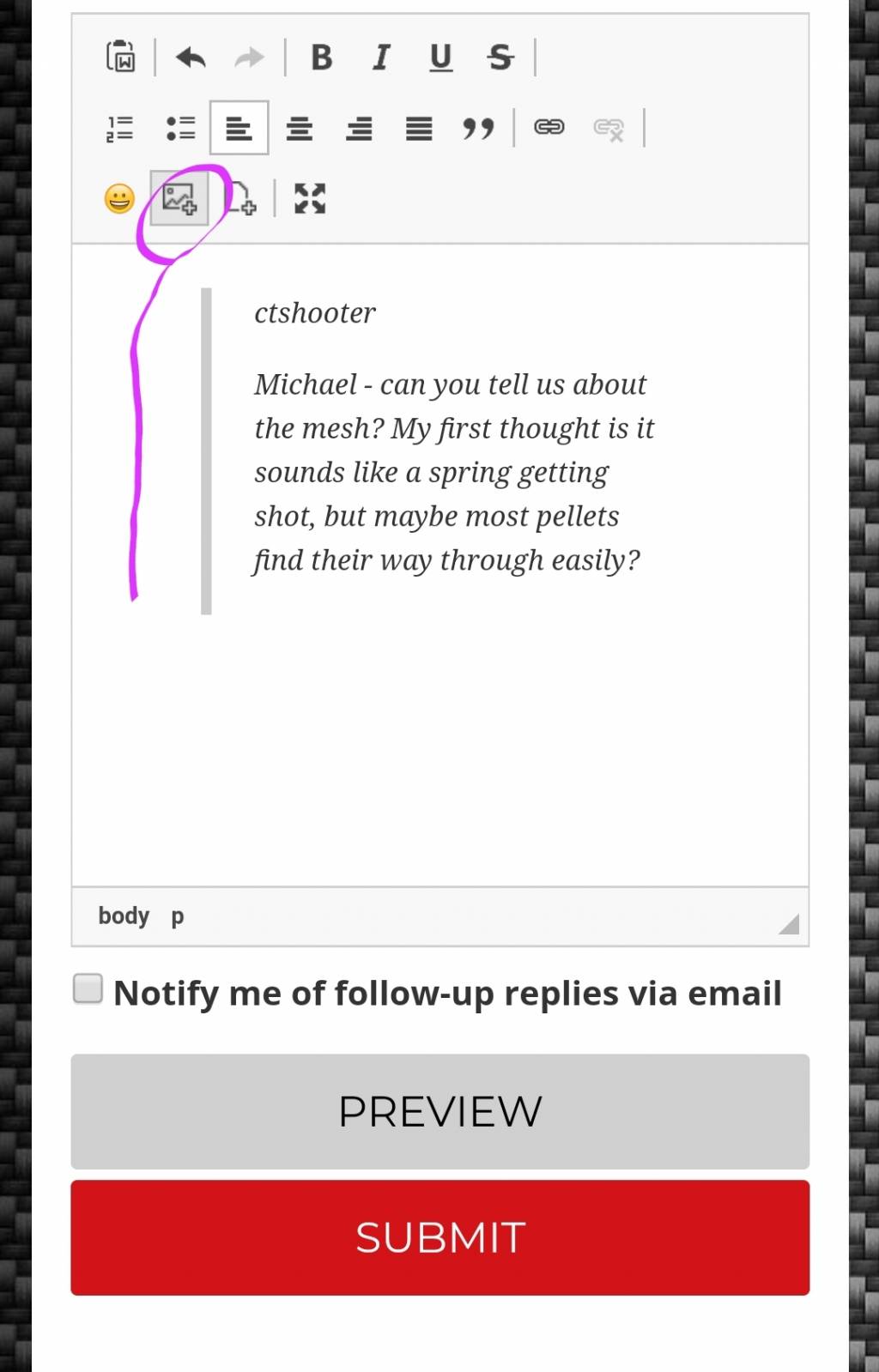
Task: Center align the text
Action: [300, 128]
